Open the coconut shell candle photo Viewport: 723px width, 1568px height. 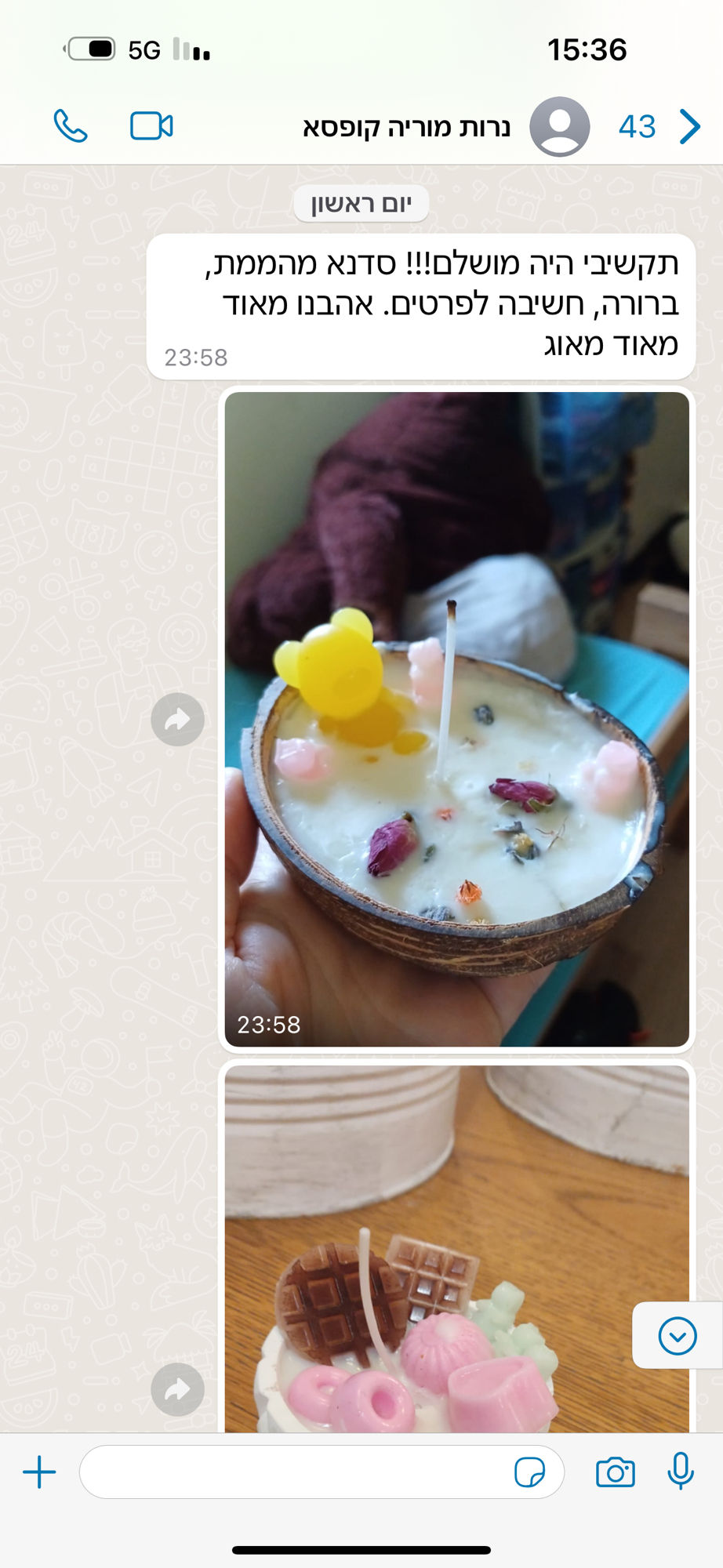click(x=456, y=719)
